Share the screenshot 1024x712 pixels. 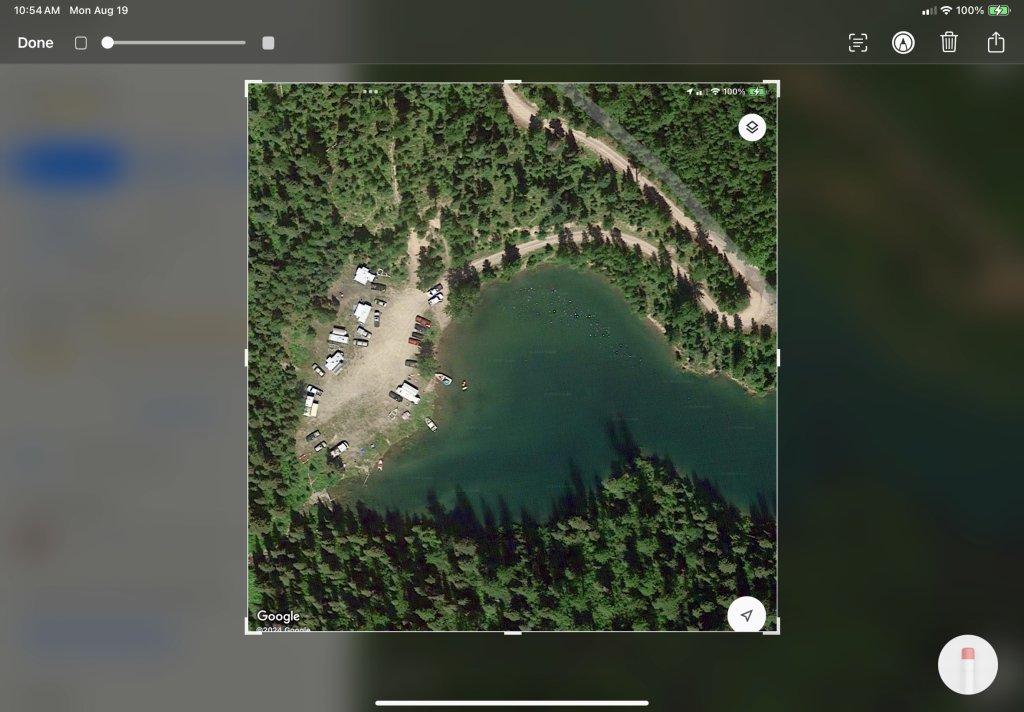coord(995,42)
